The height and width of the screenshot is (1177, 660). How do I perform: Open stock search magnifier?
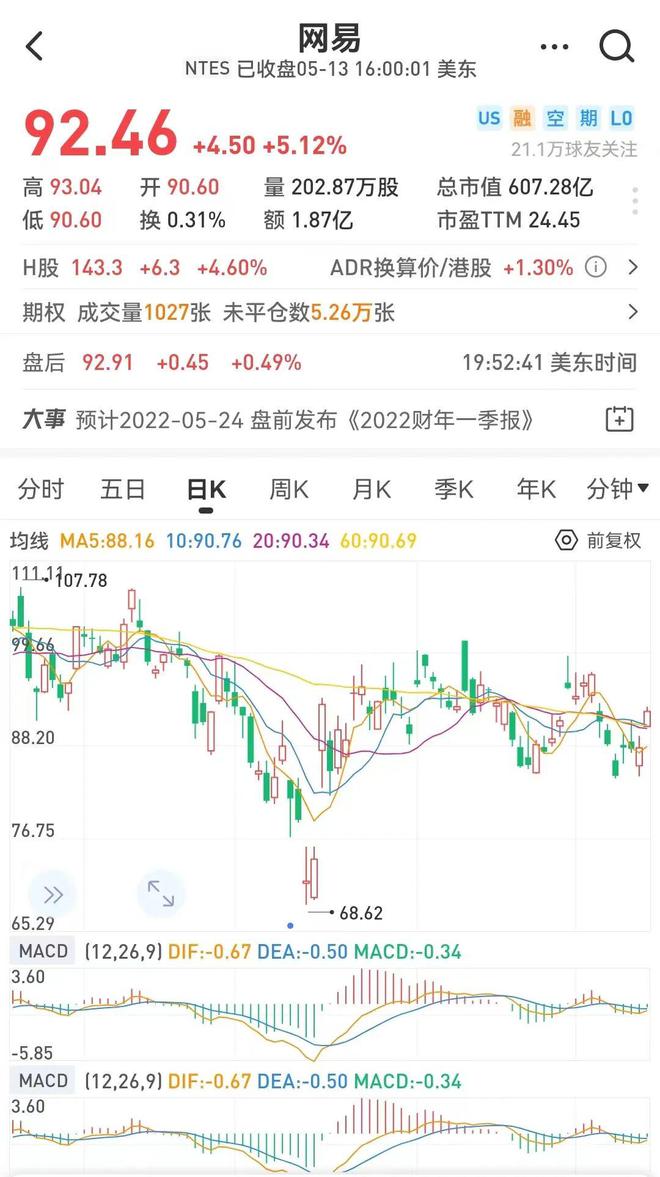[x=616, y=46]
